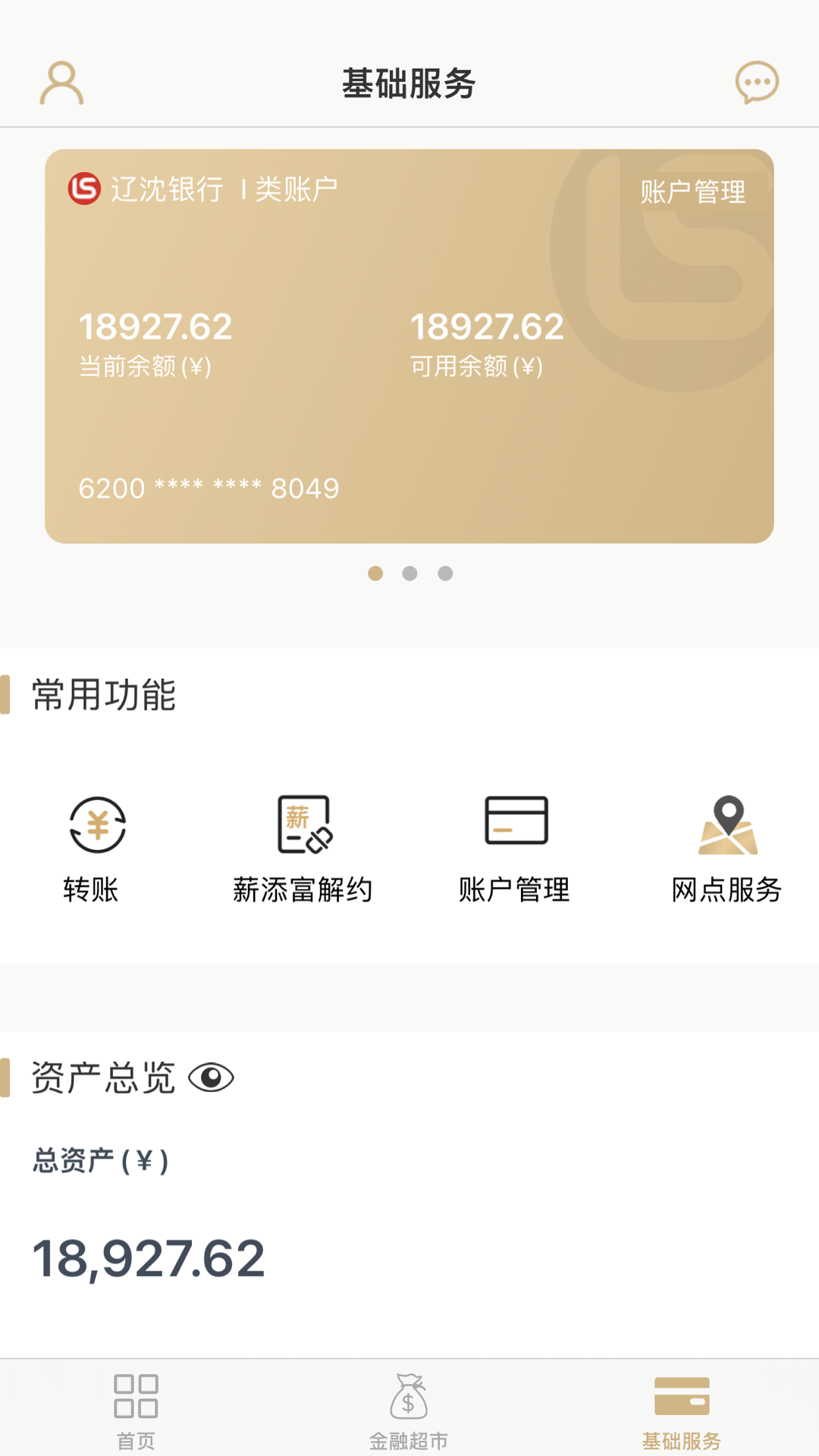Screen dimensions: 819x1456
Task: Open the user profile icon
Action: click(x=61, y=83)
